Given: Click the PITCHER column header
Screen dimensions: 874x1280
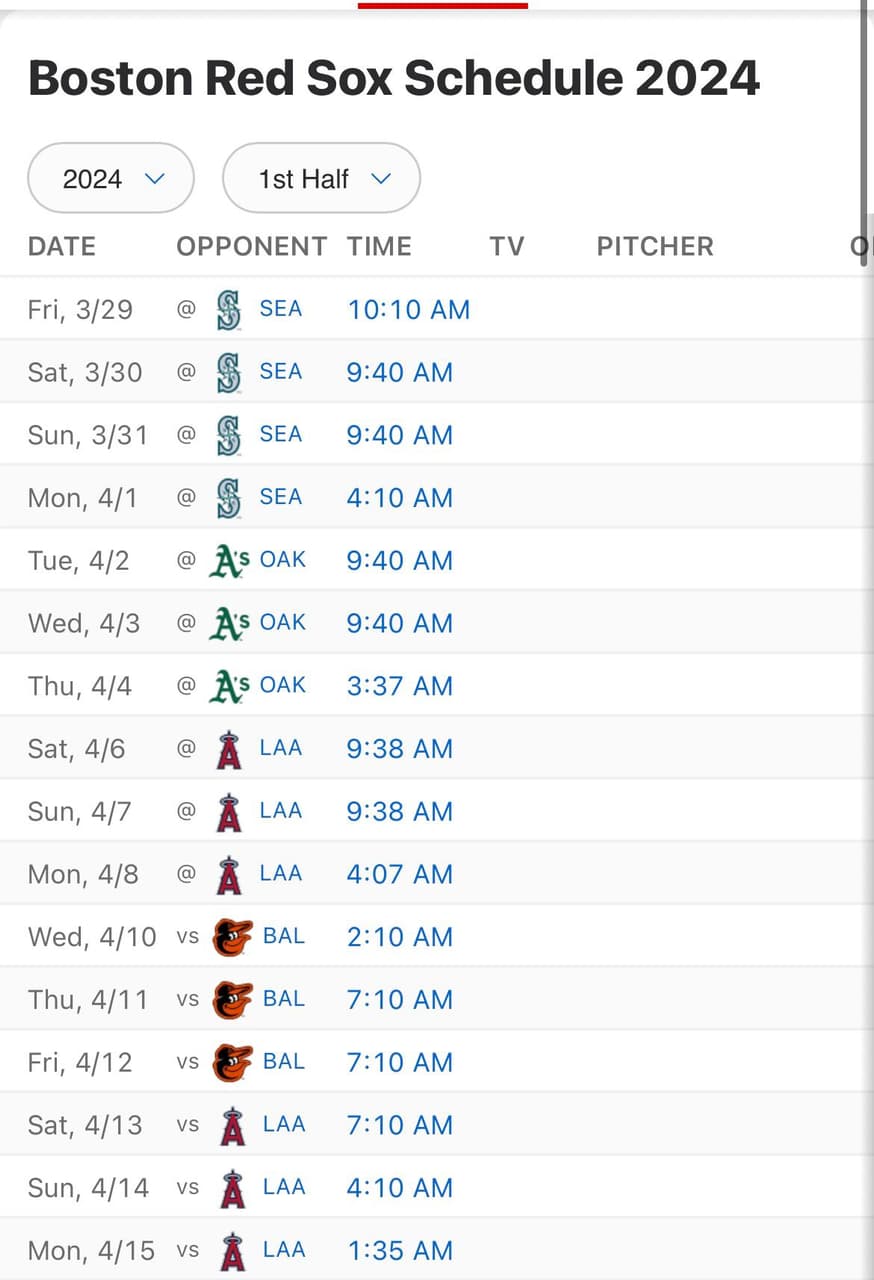Looking at the screenshot, I should click(655, 246).
